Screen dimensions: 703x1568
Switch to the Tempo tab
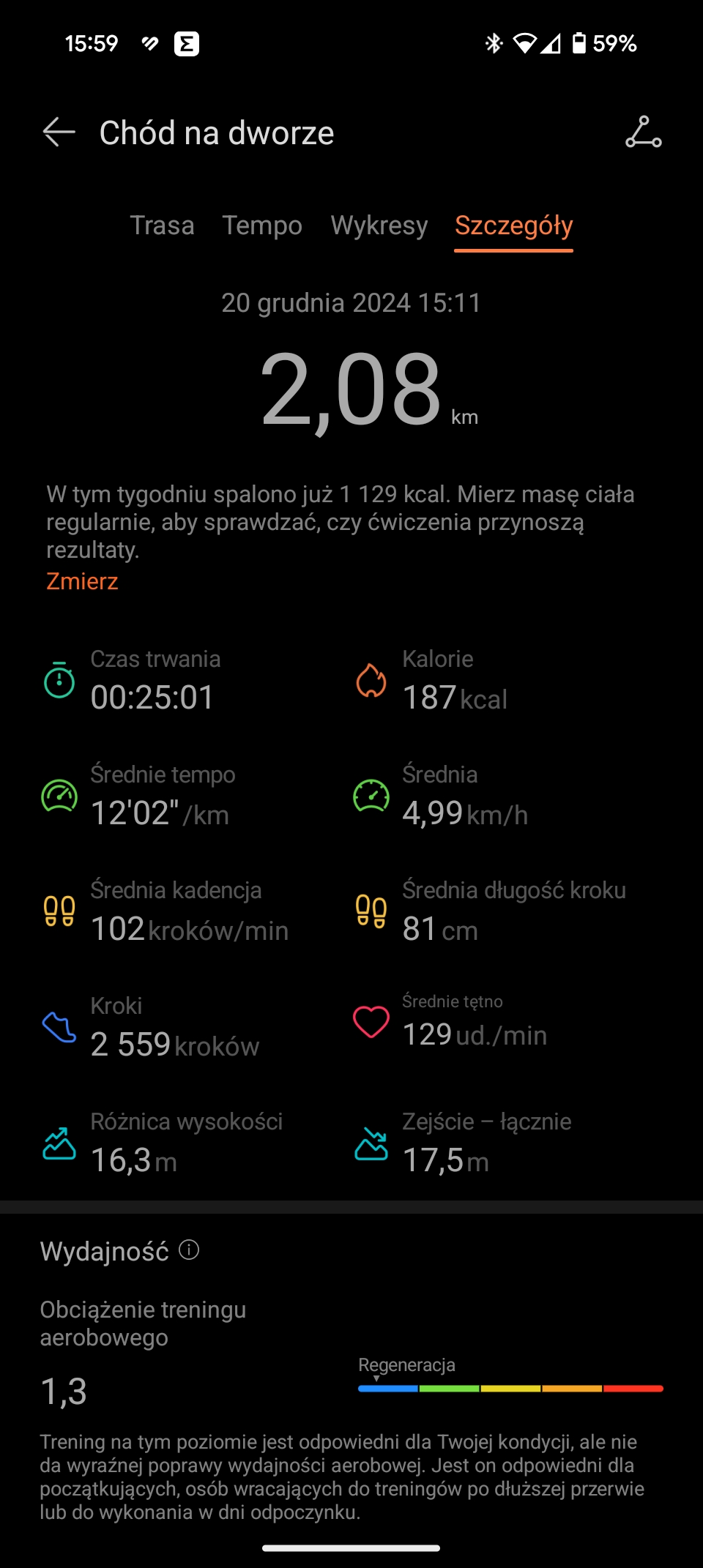tap(262, 225)
